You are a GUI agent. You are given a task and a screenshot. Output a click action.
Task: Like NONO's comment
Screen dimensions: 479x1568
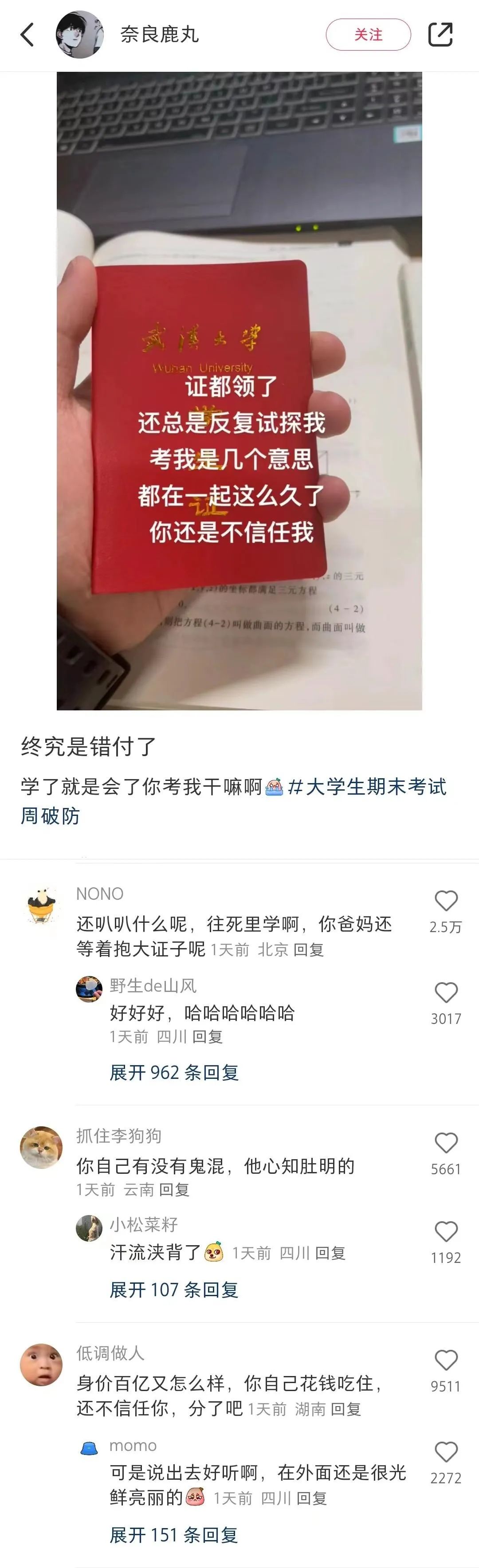[446, 901]
